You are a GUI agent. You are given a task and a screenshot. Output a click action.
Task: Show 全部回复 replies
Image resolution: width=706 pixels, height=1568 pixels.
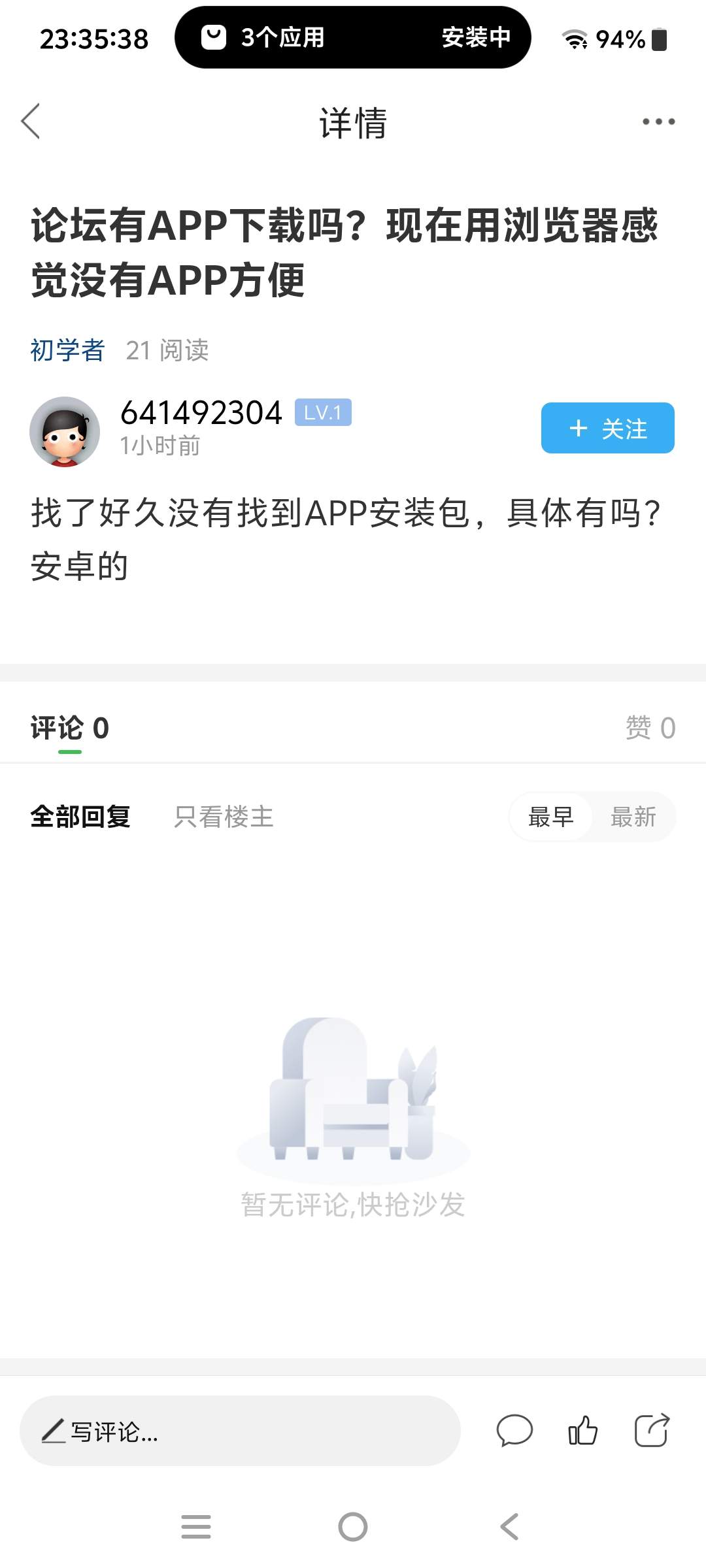pos(80,817)
